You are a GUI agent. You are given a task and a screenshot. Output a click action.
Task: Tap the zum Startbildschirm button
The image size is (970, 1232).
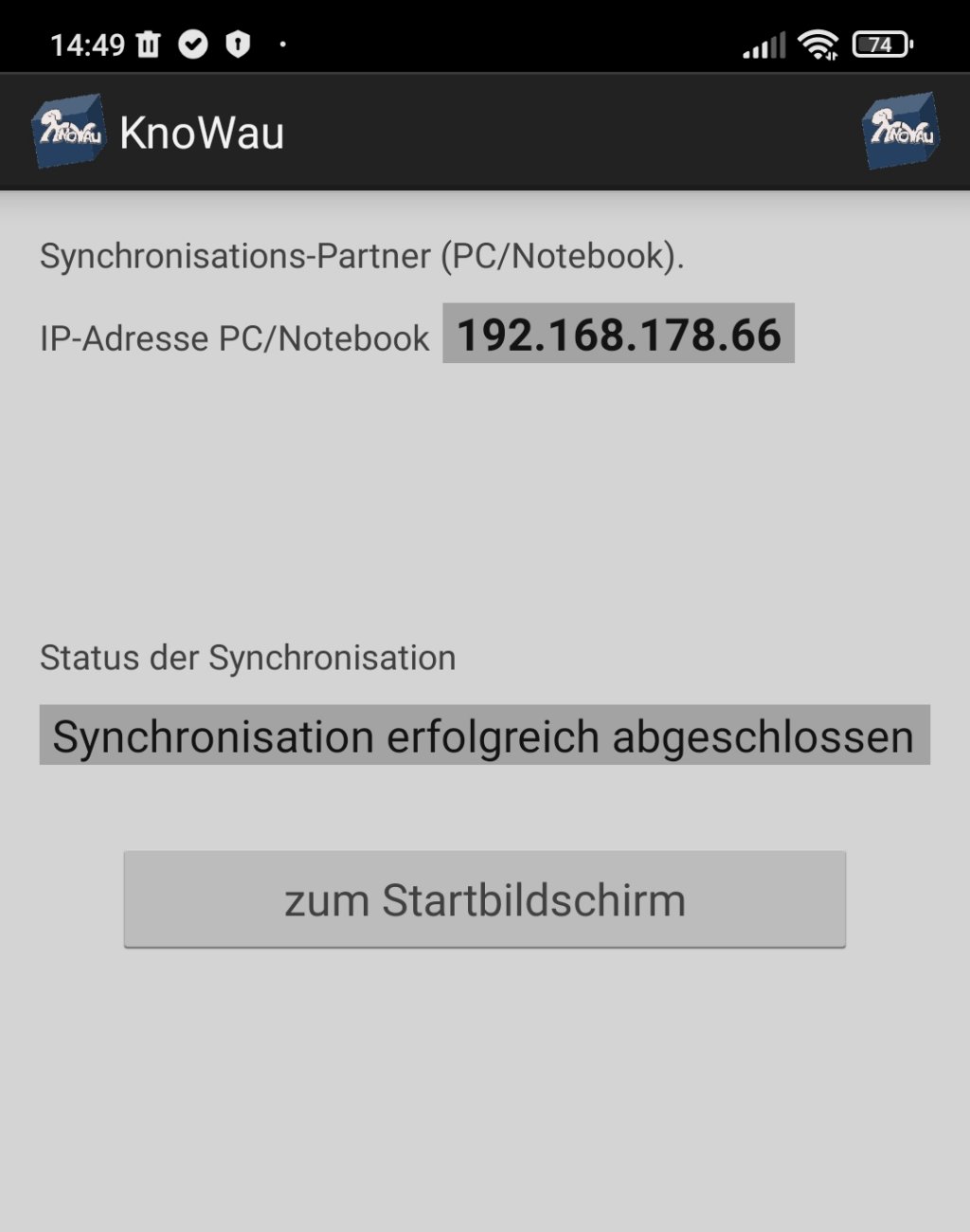pos(484,899)
